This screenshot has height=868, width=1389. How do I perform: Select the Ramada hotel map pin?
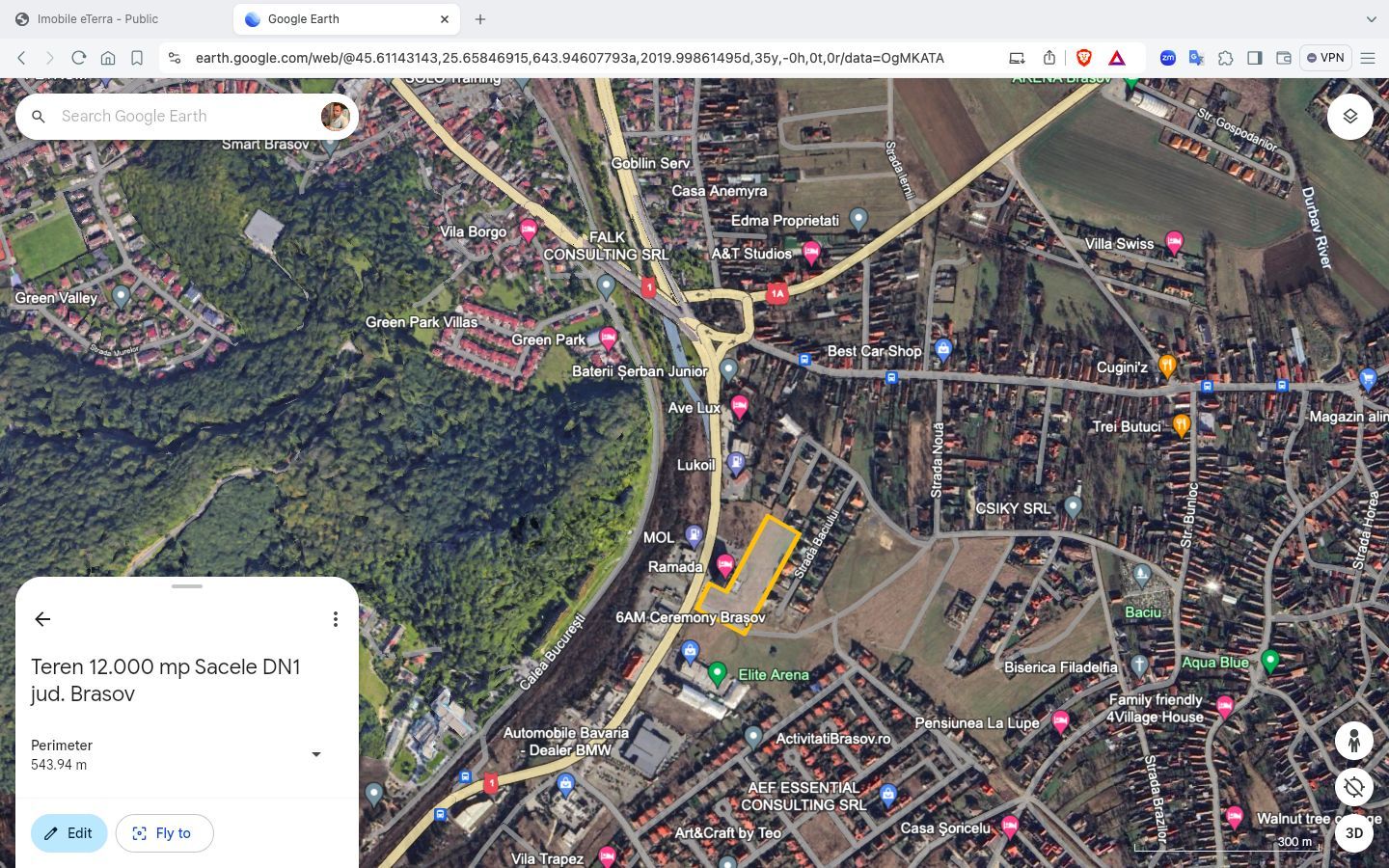[725, 565]
